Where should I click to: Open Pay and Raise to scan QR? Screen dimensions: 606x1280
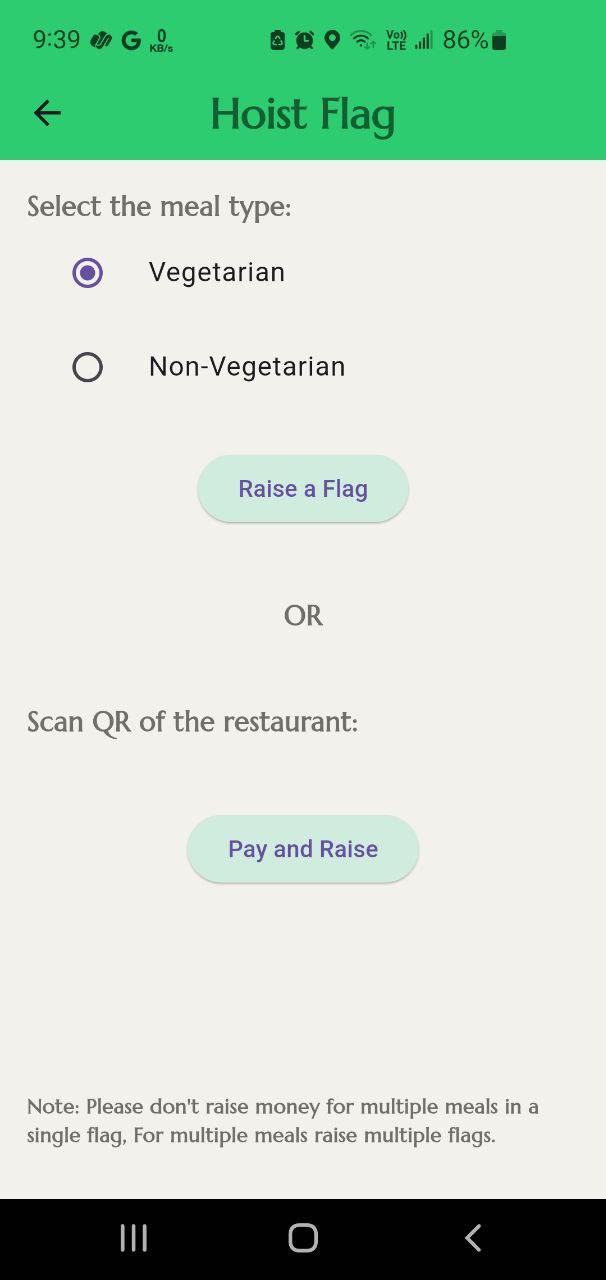[x=303, y=849]
